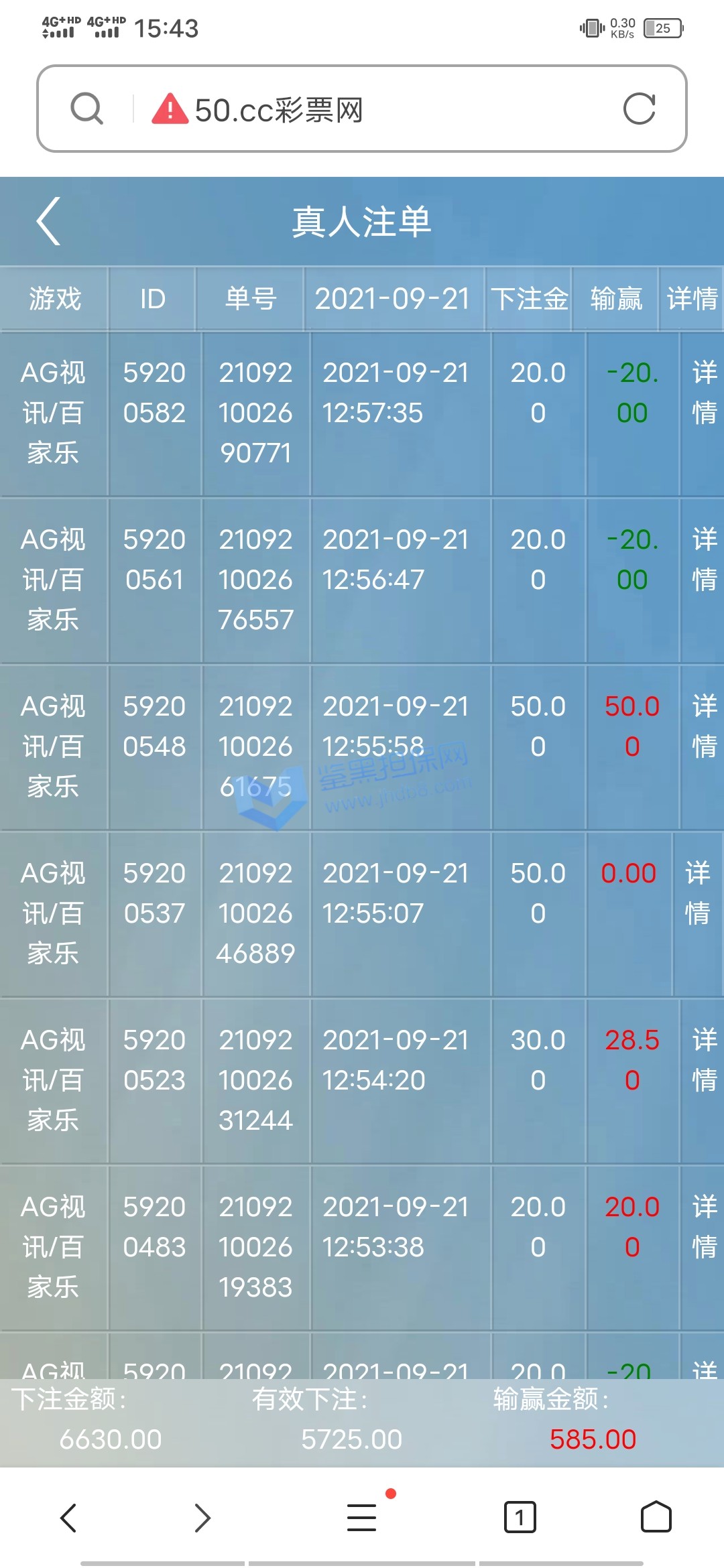This screenshot has height=1568, width=724.
Task: Open the browser tabs switcher
Action: coord(520,1518)
